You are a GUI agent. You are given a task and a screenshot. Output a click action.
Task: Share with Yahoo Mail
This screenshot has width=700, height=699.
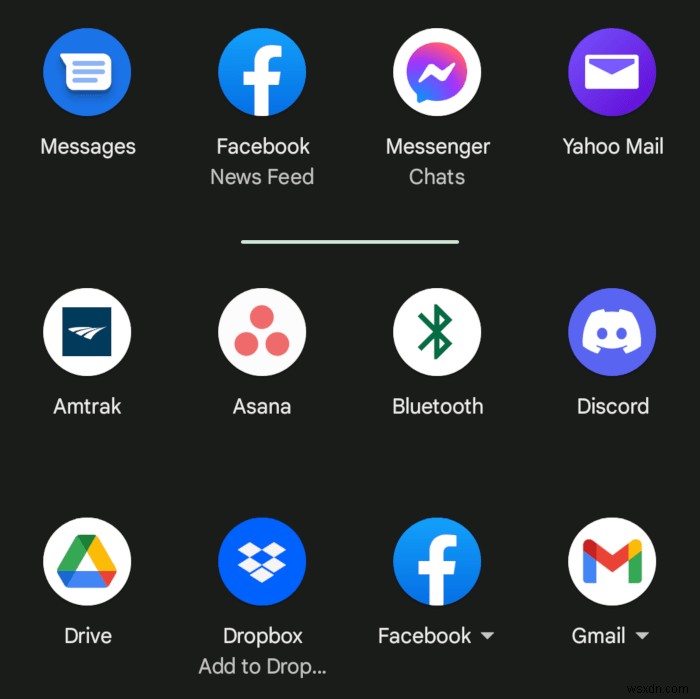(612, 72)
